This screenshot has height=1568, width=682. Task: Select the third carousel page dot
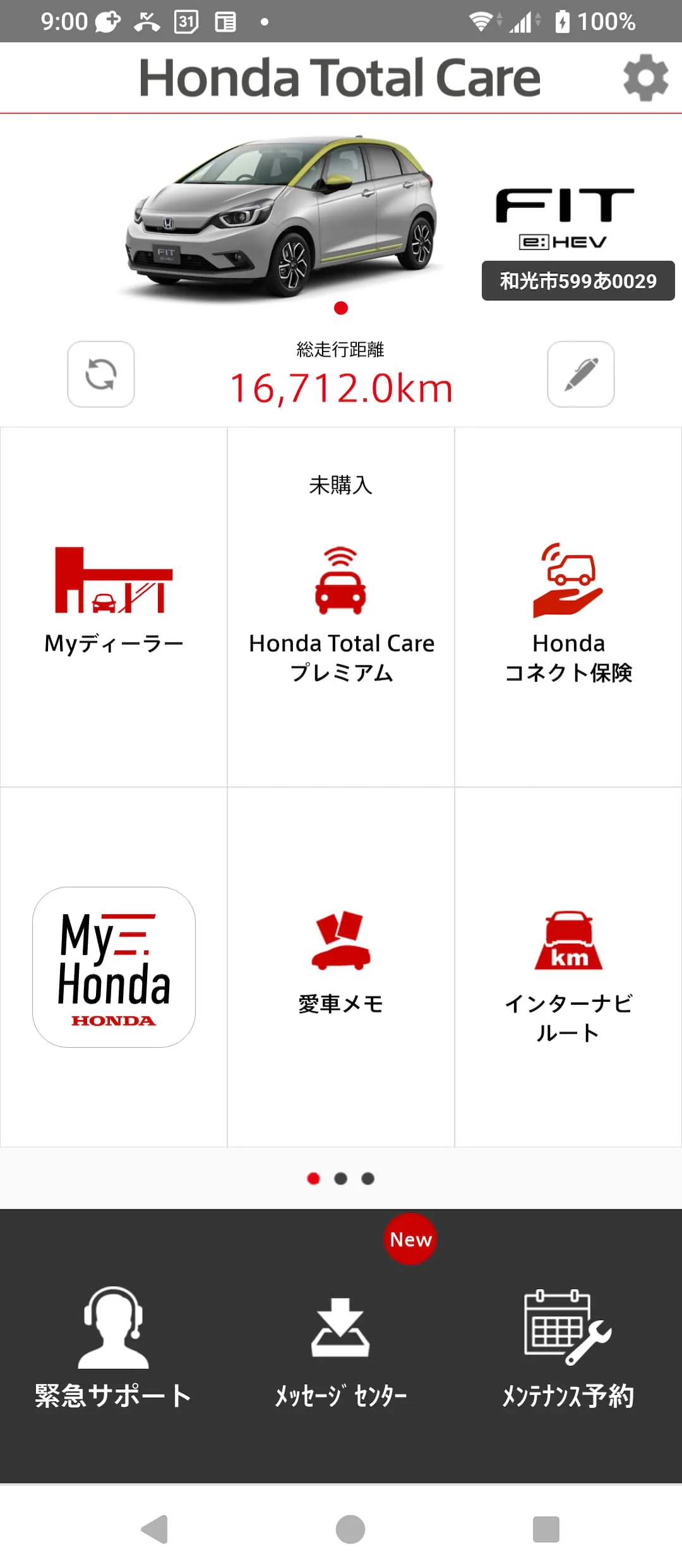pyautogui.click(x=369, y=1178)
